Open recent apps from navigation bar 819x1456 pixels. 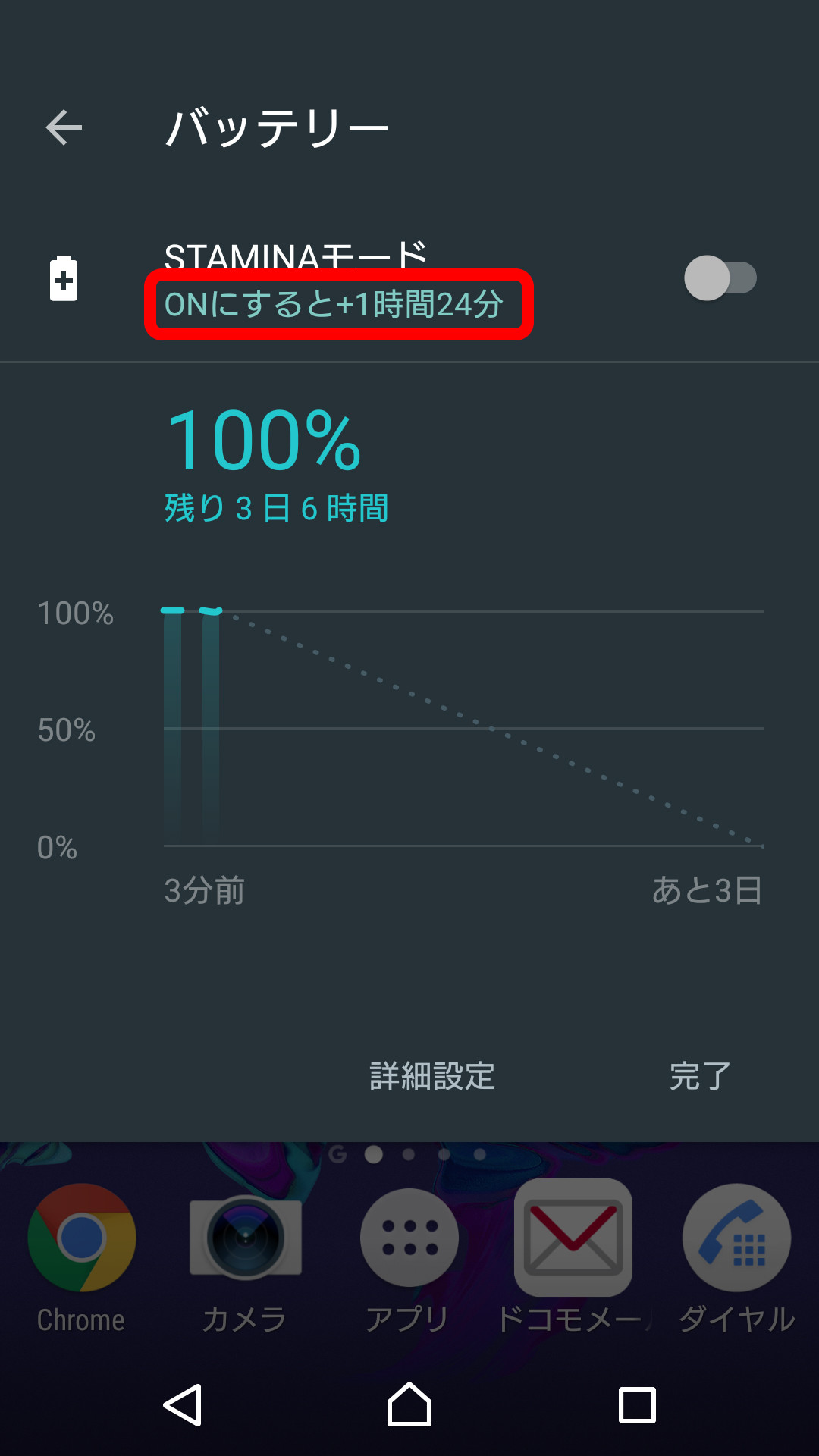[x=637, y=1405]
